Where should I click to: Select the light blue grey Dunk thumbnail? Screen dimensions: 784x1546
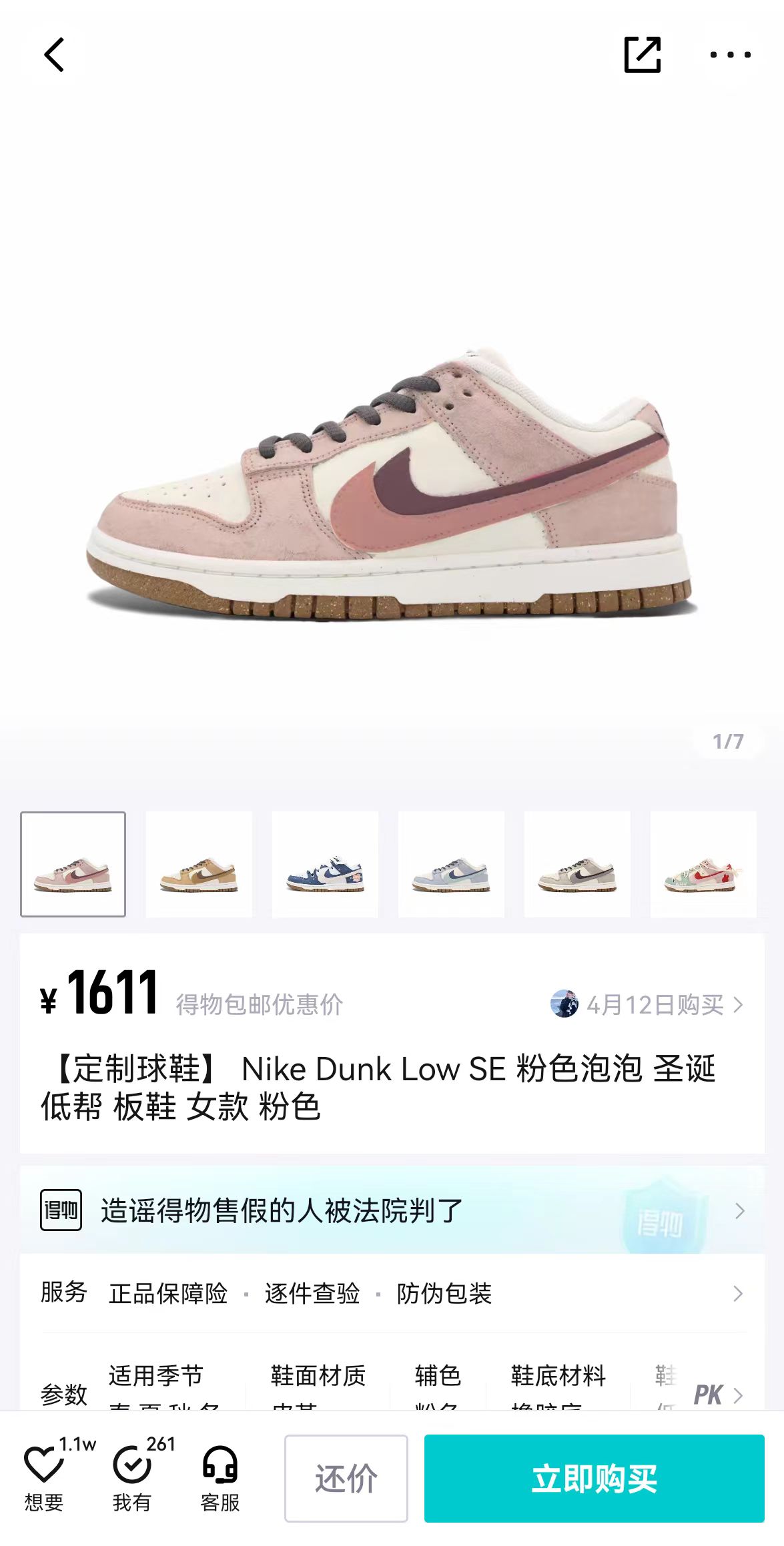[x=451, y=864]
